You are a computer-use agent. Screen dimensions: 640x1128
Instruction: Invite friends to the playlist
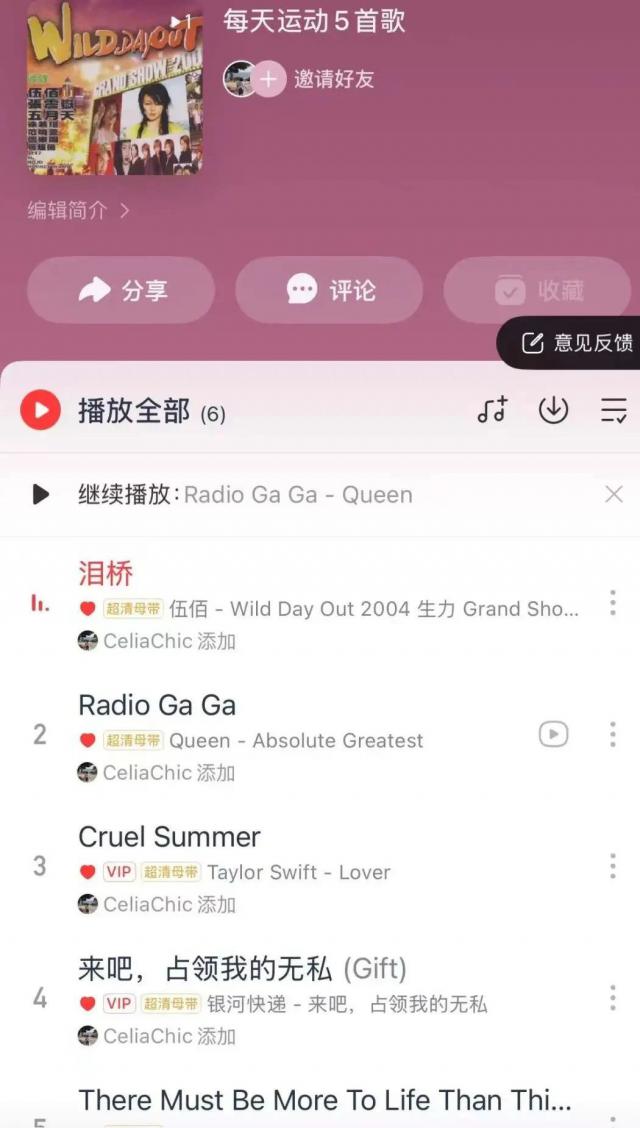point(320,79)
